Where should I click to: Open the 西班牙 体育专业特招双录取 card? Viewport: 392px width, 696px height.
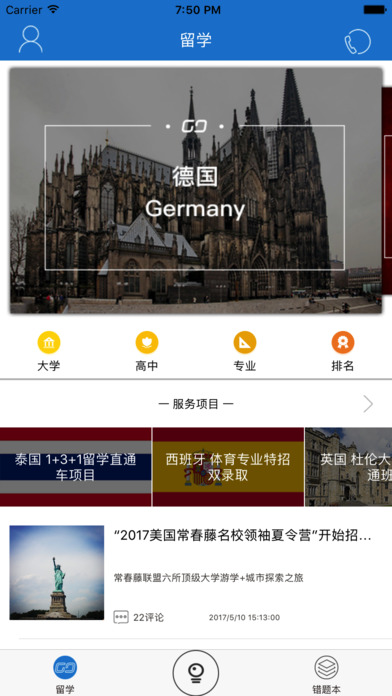coord(228,467)
